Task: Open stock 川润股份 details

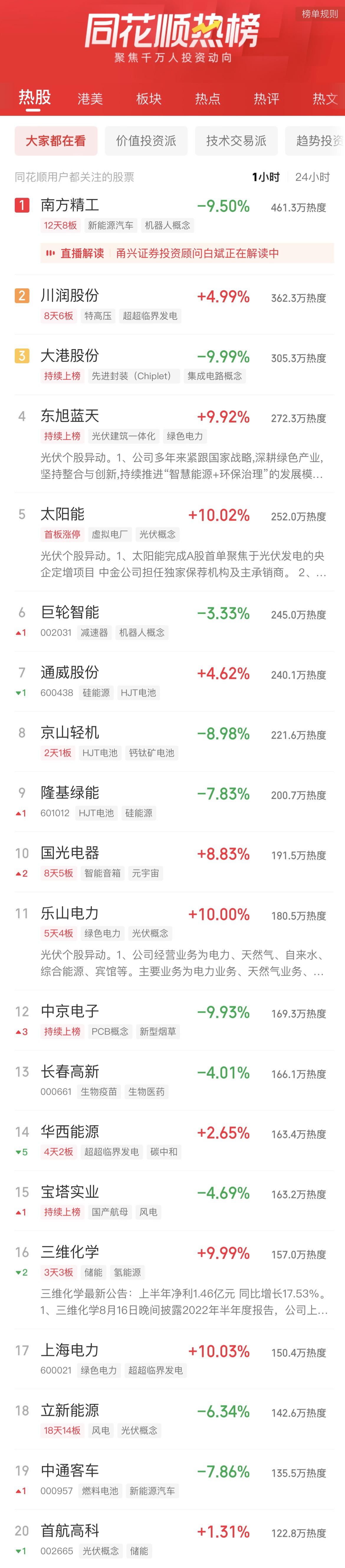Action: (x=70, y=296)
